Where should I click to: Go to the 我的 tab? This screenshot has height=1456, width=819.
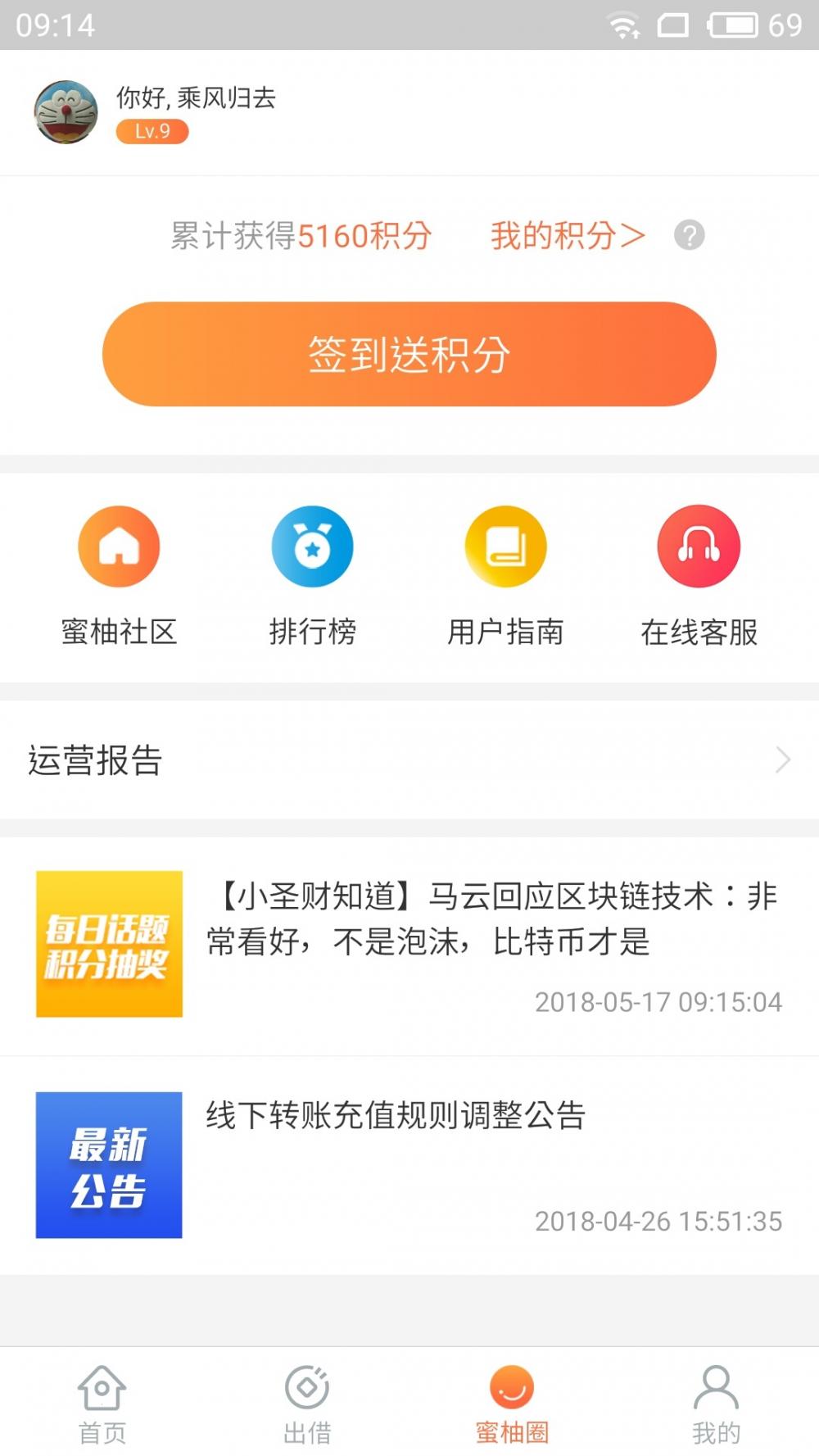click(x=716, y=1403)
